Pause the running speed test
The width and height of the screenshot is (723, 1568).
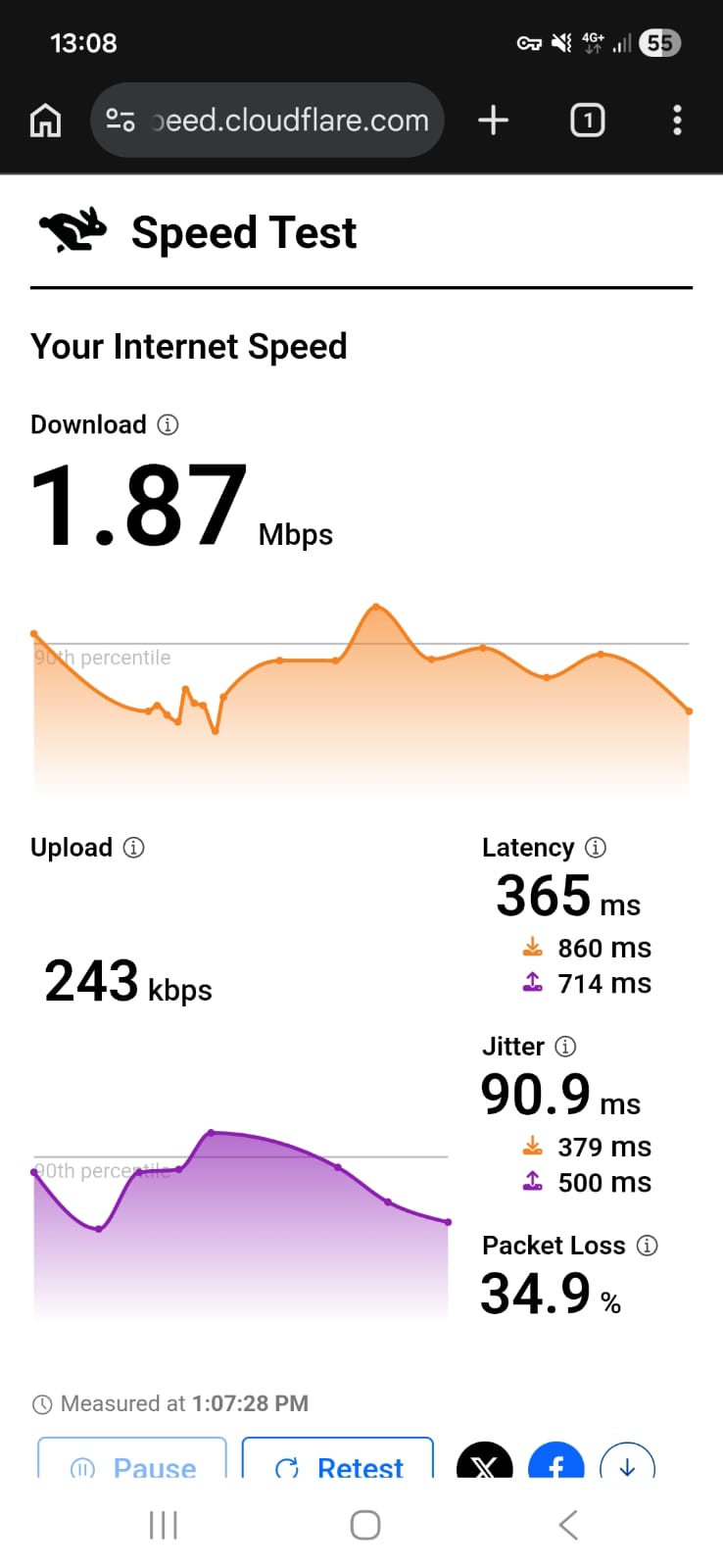click(x=131, y=1467)
